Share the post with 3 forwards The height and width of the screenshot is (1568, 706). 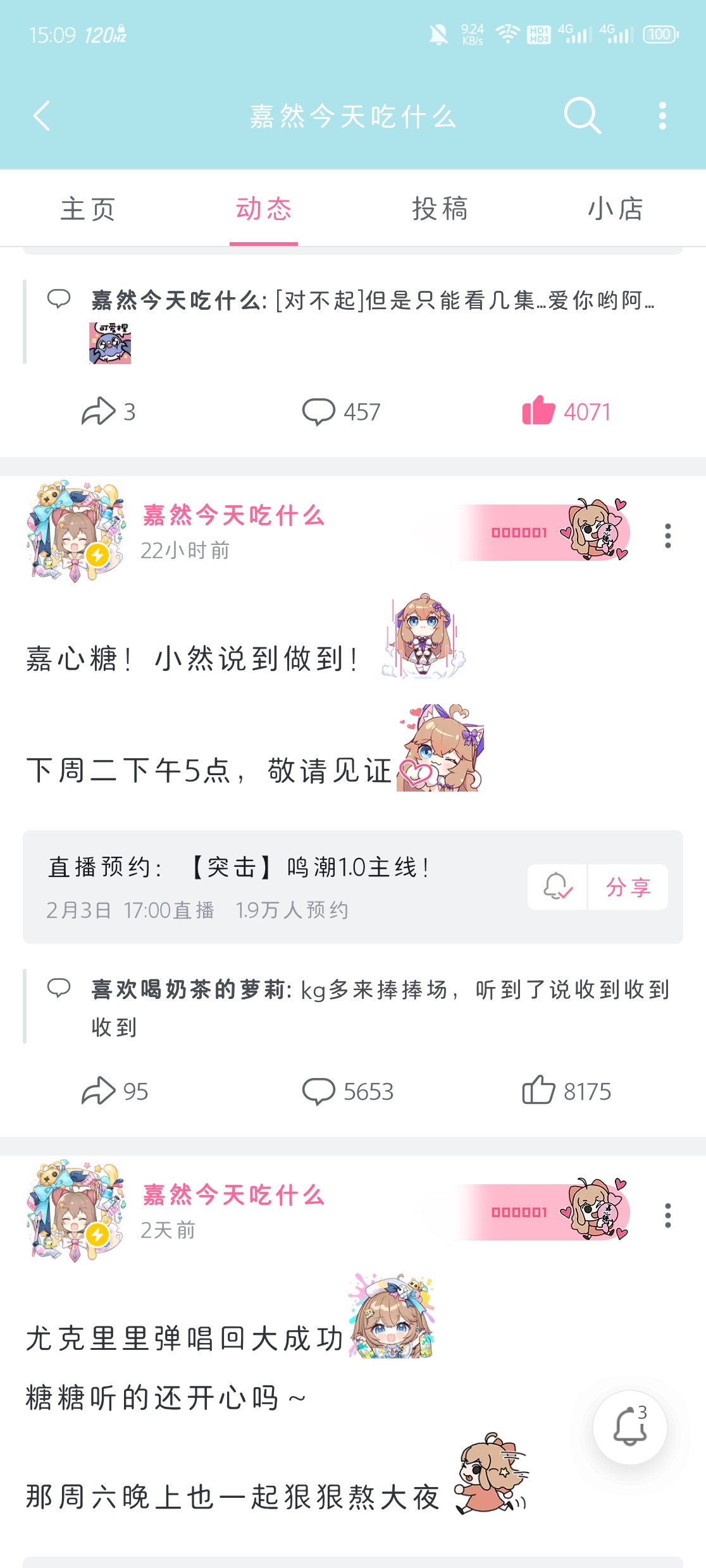pyautogui.click(x=108, y=412)
